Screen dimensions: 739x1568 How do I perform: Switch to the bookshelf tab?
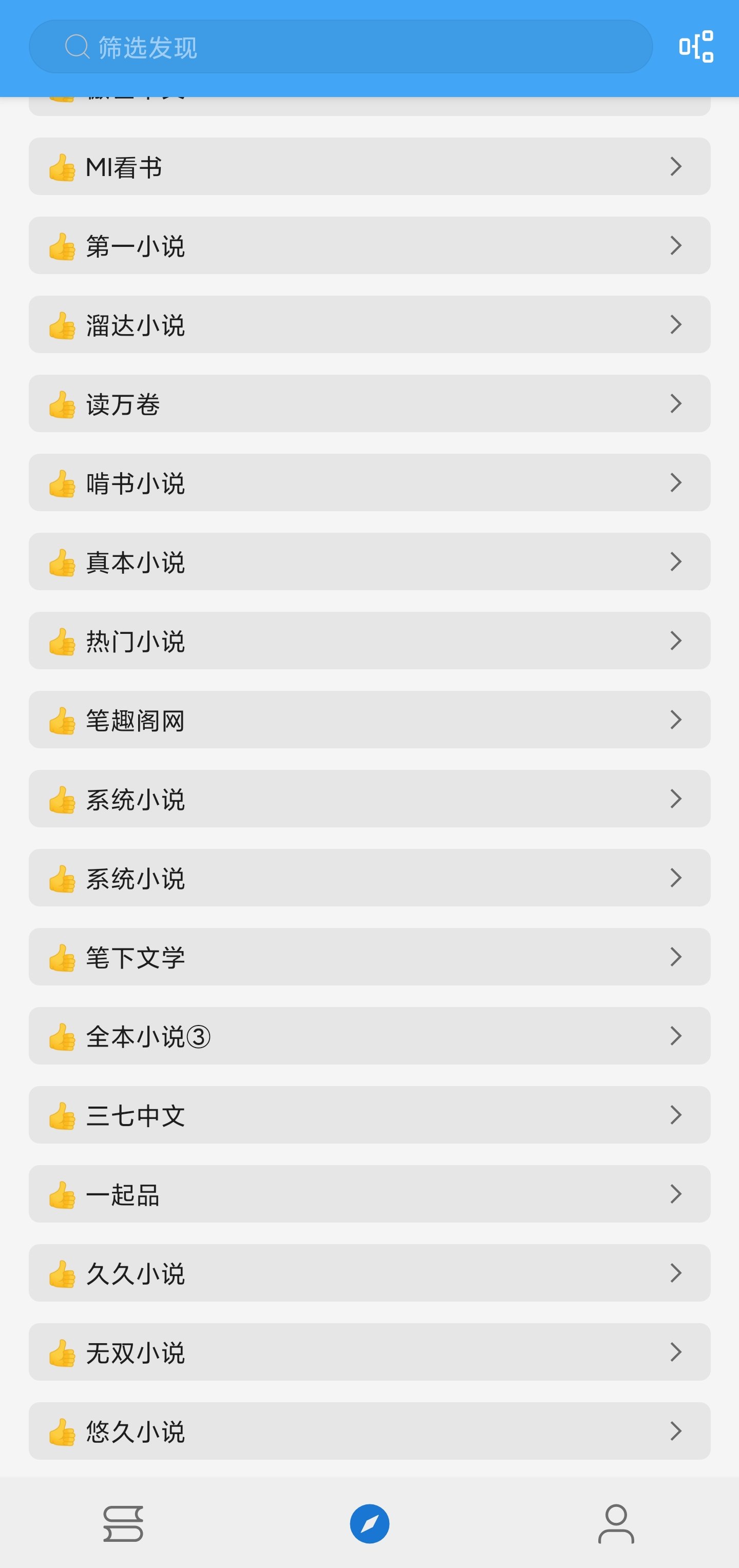[x=123, y=1523]
